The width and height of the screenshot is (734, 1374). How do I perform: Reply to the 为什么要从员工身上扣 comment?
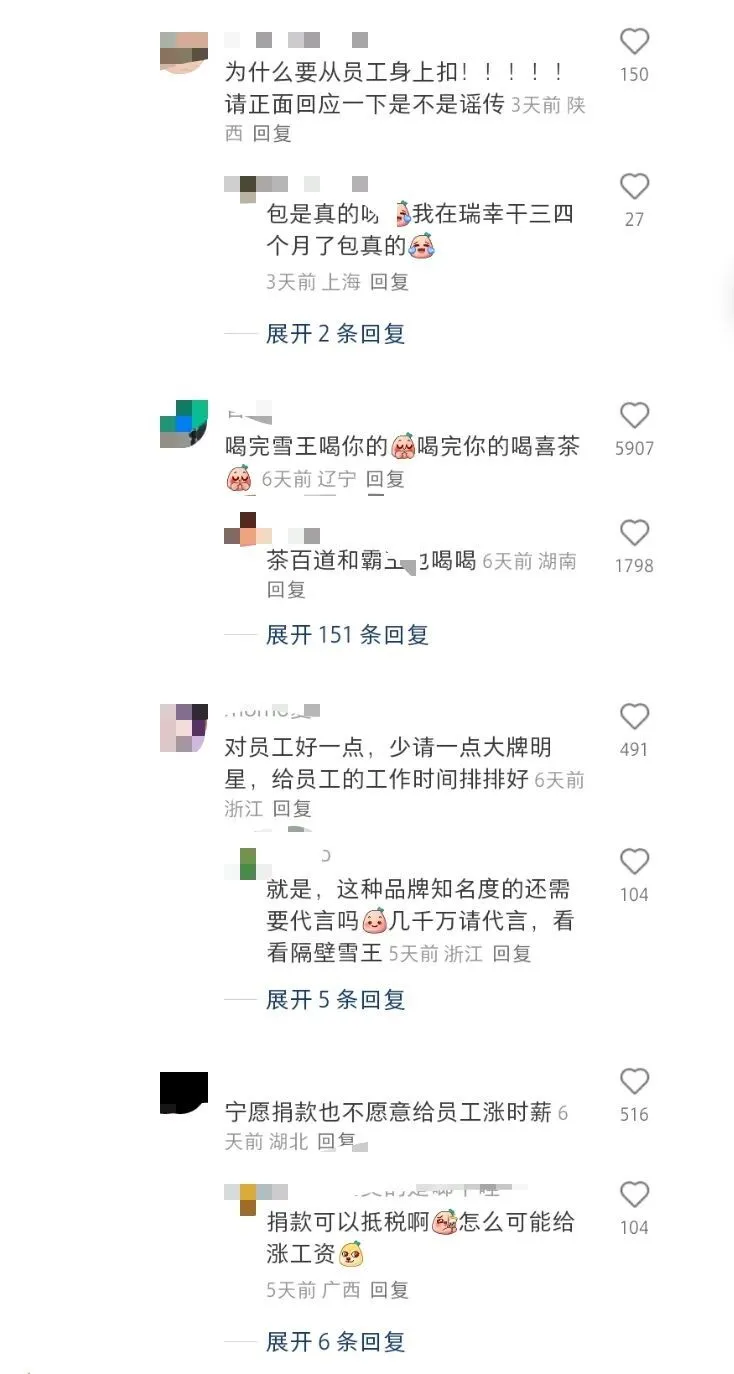[x=271, y=133]
